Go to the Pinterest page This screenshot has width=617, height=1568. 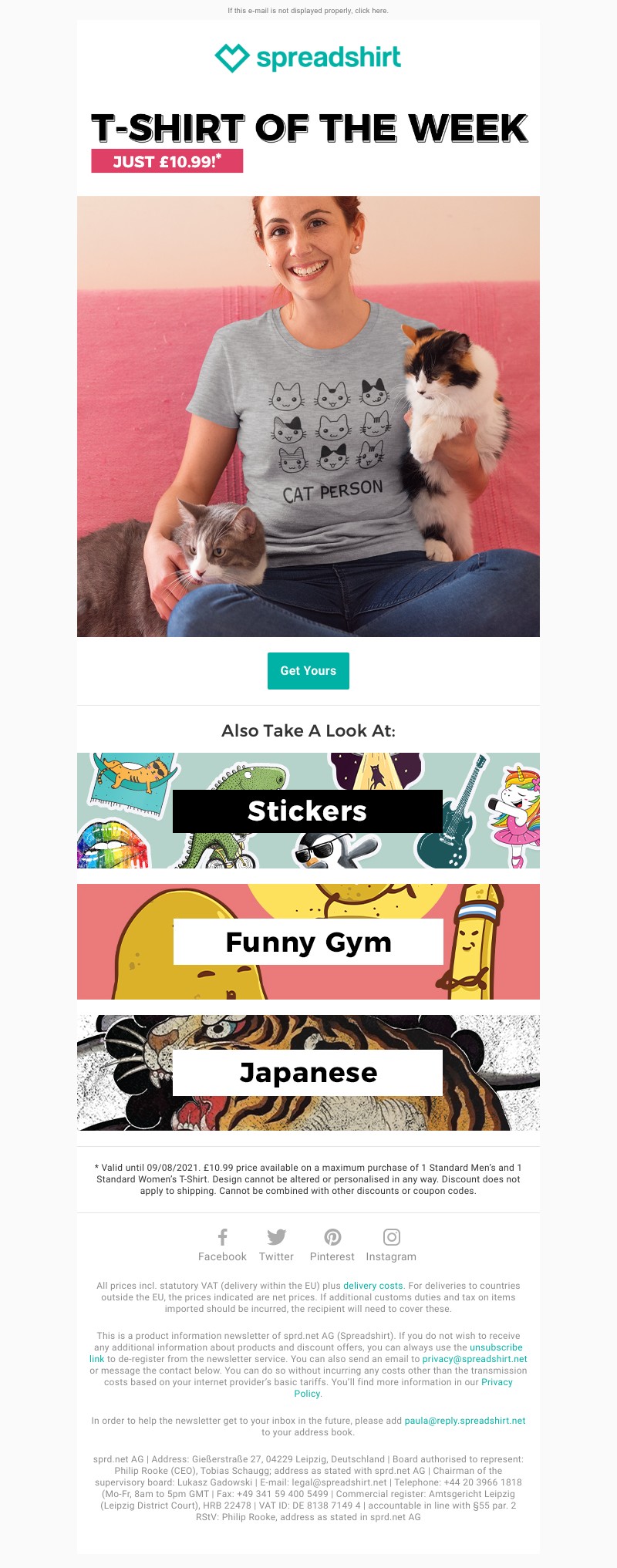[332, 1245]
